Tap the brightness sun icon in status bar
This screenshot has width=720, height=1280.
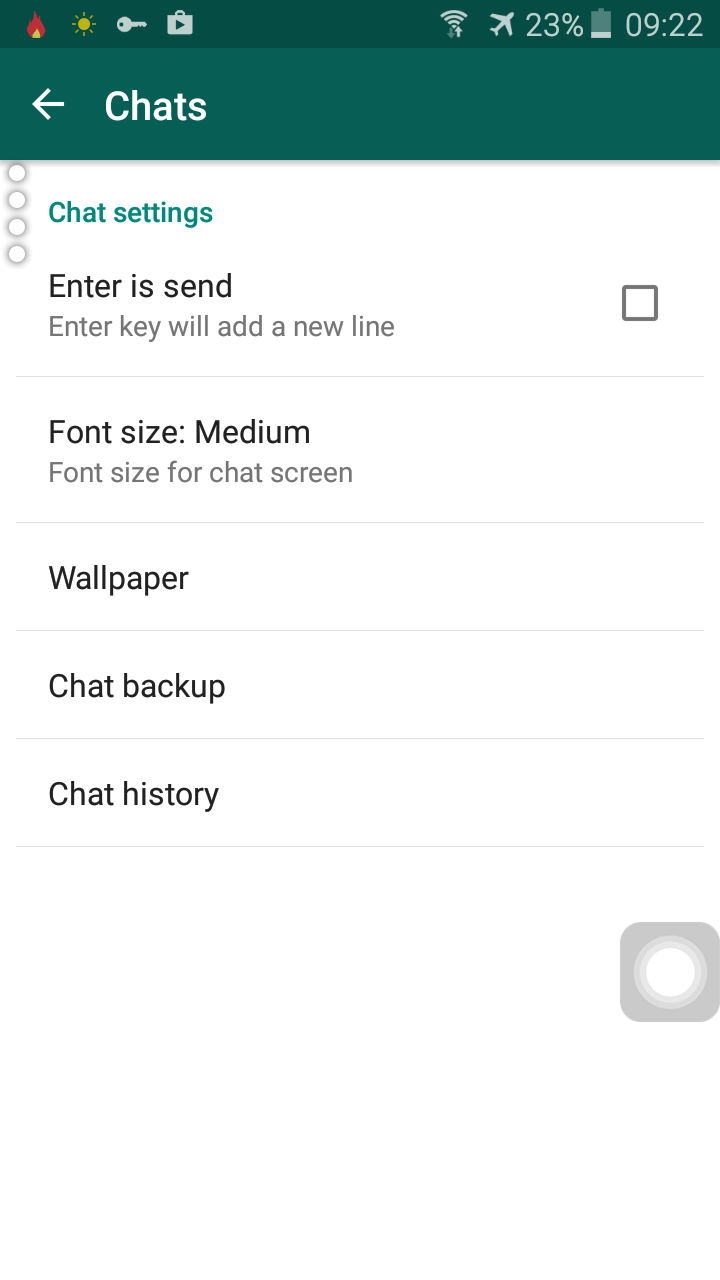click(84, 24)
